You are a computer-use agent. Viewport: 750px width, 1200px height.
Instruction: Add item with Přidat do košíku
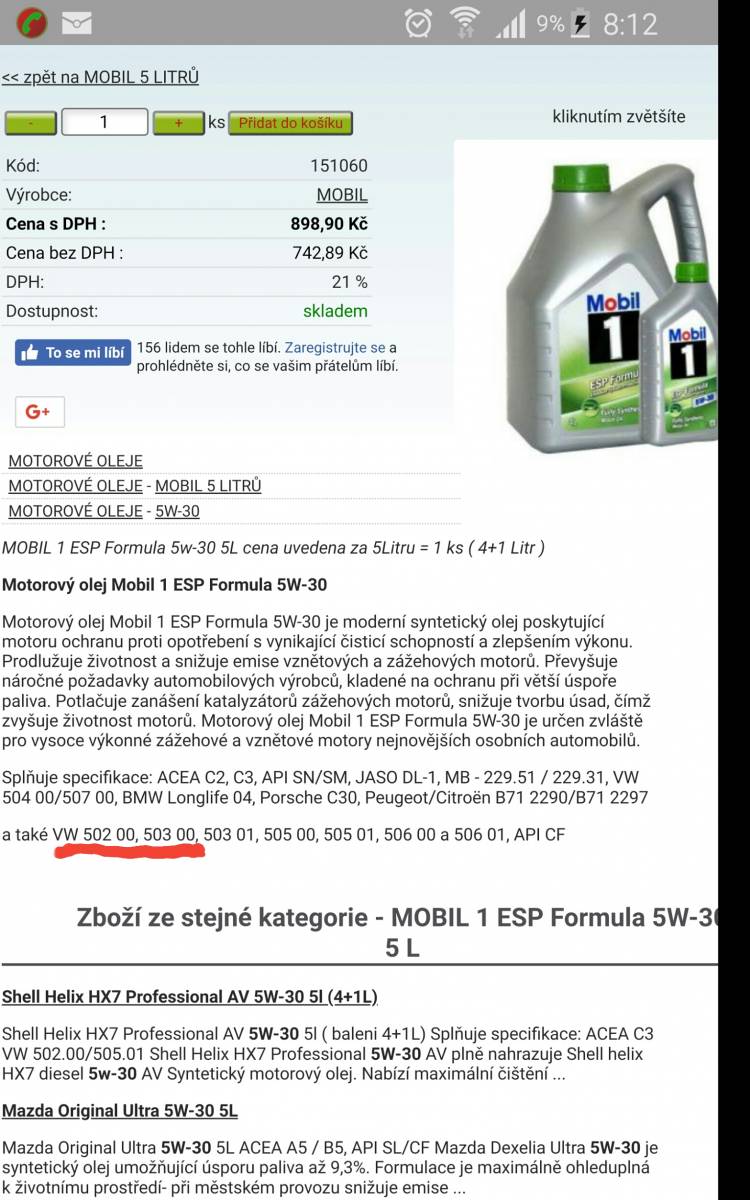[x=290, y=123]
